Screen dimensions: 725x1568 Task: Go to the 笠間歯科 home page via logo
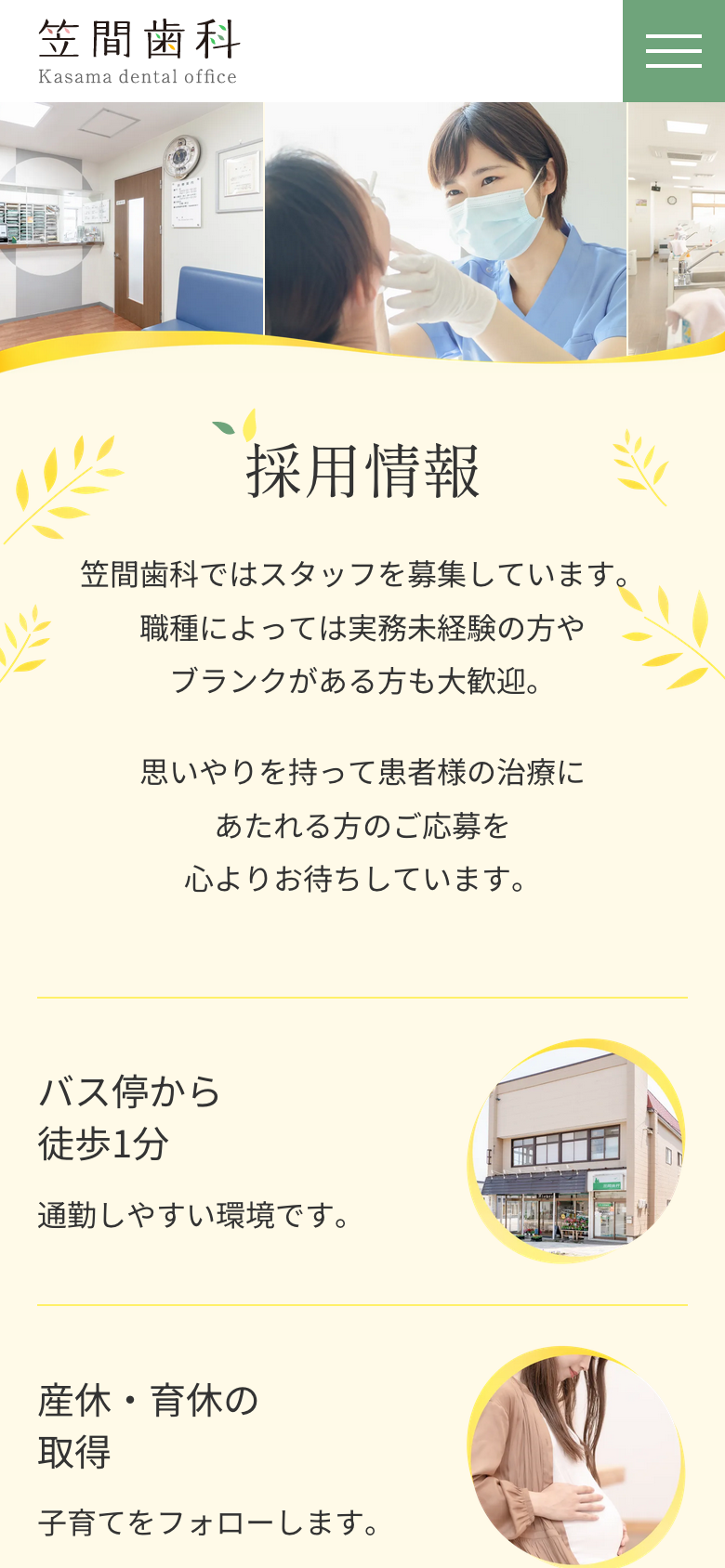pyautogui.click(x=138, y=52)
